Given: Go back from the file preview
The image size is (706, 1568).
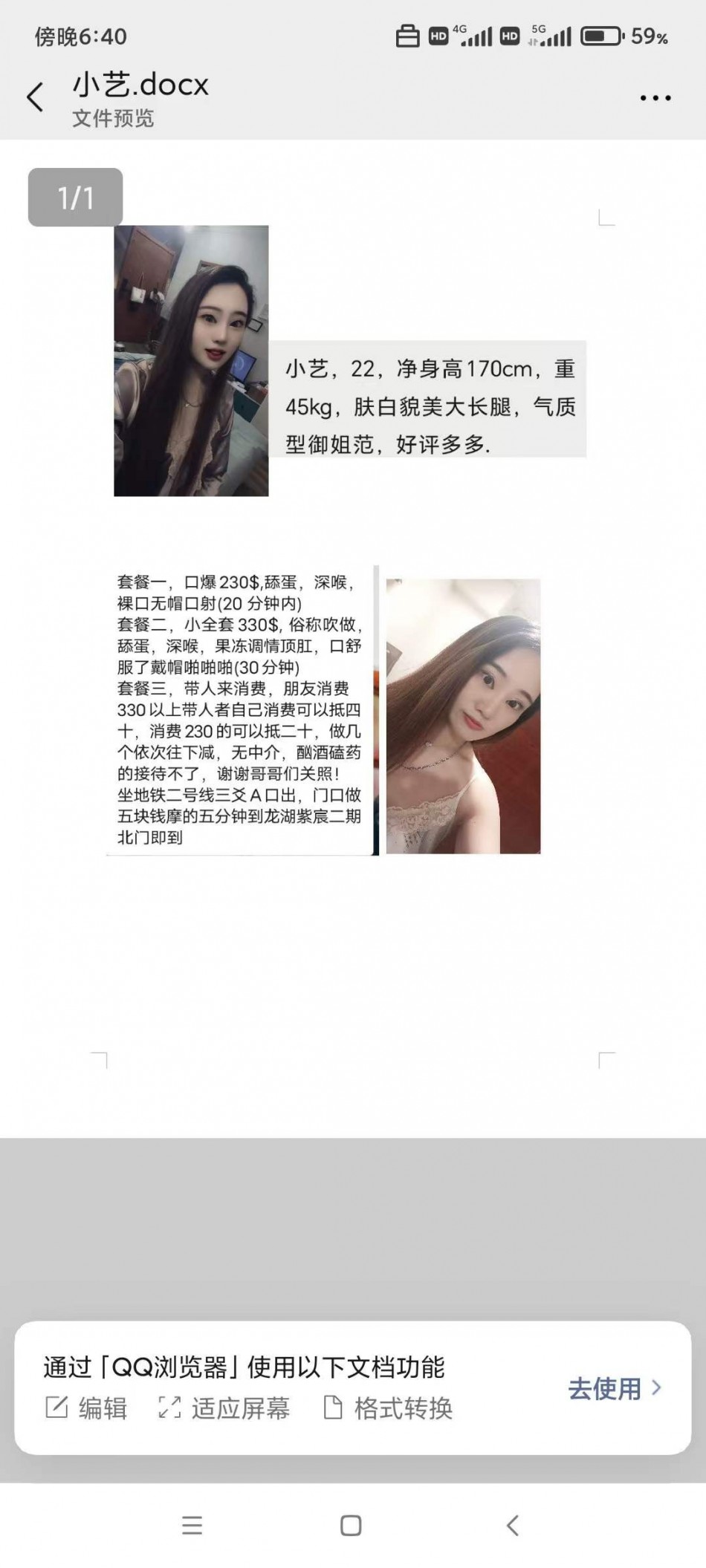Looking at the screenshot, I should [35, 97].
